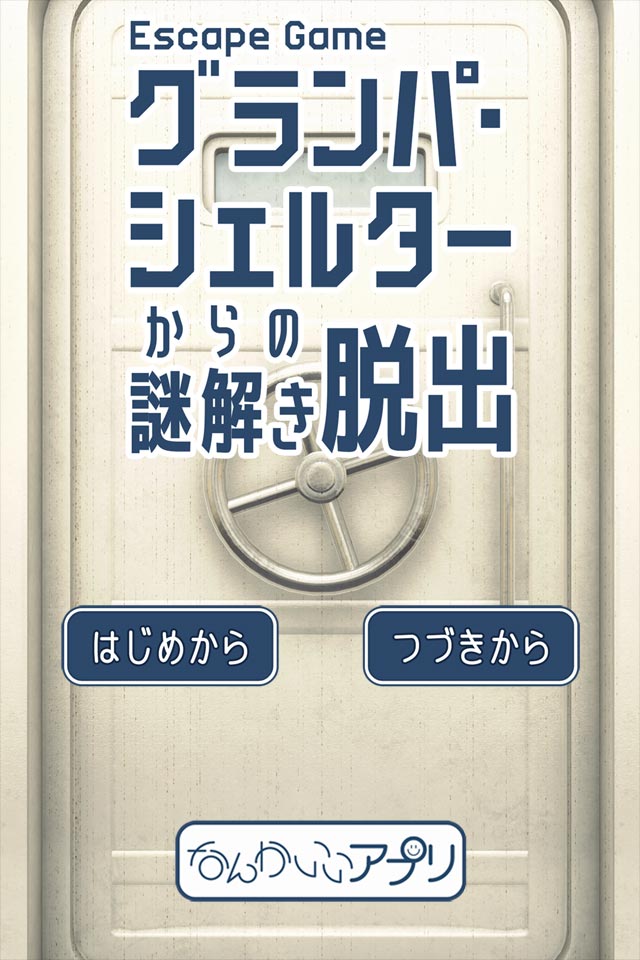Screen dimensions: 640x960
Task: Continue the saved game with つづきから
Action: point(471,647)
